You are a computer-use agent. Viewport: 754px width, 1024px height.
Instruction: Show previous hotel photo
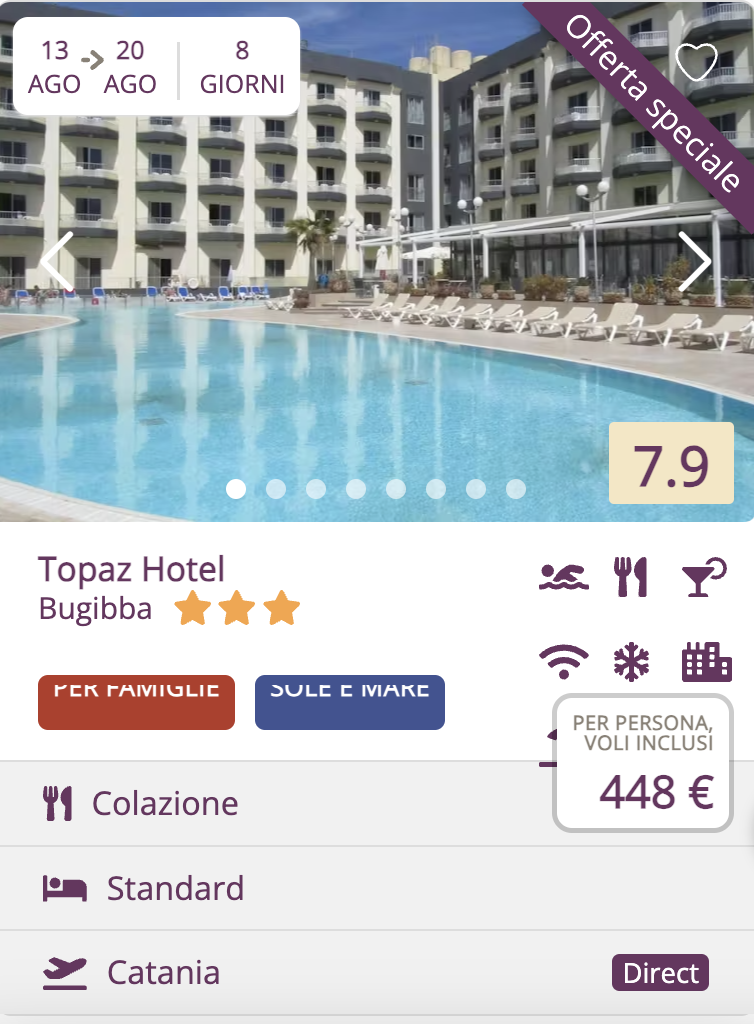pos(57,262)
